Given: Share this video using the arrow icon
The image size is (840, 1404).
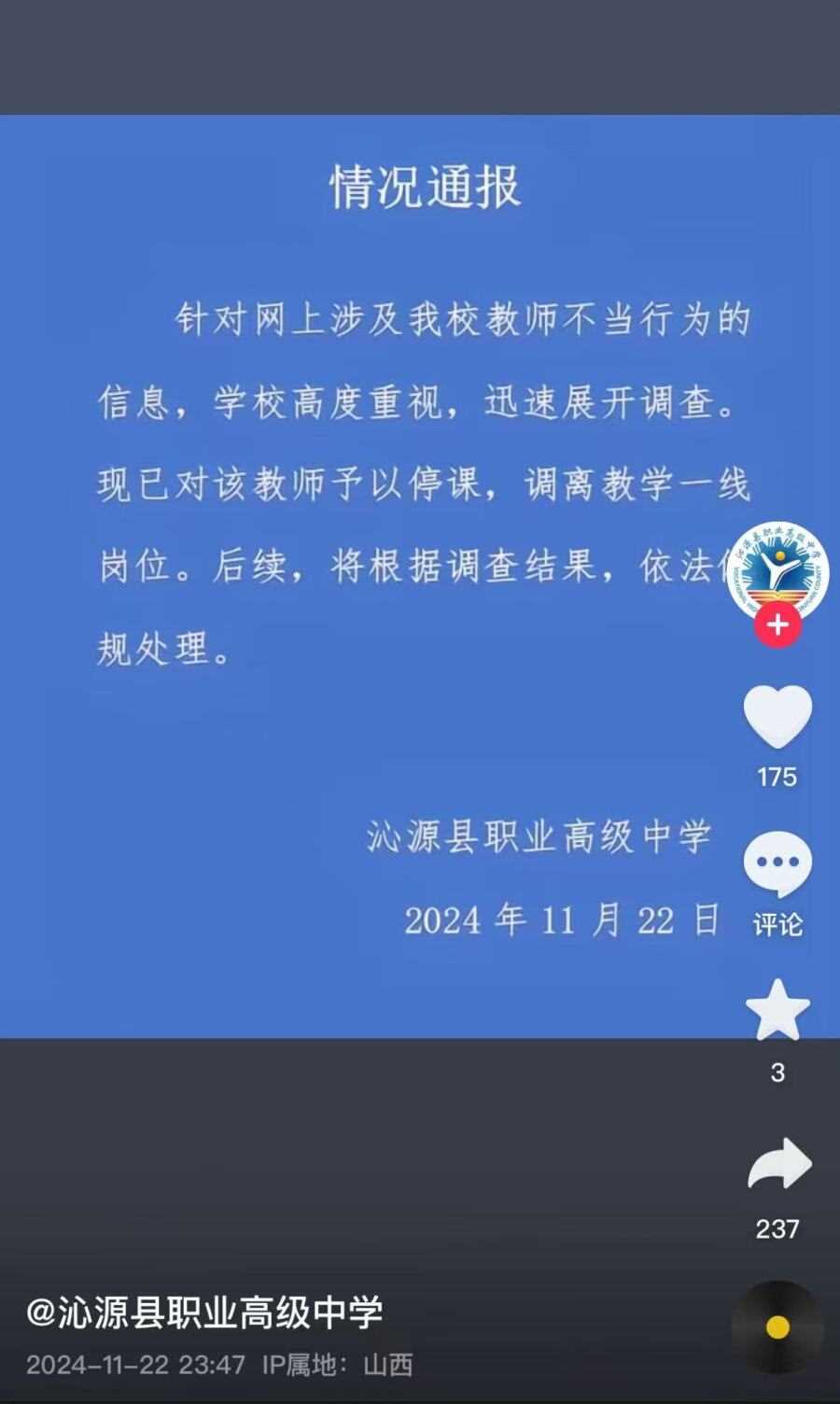Looking at the screenshot, I should [x=778, y=1165].
